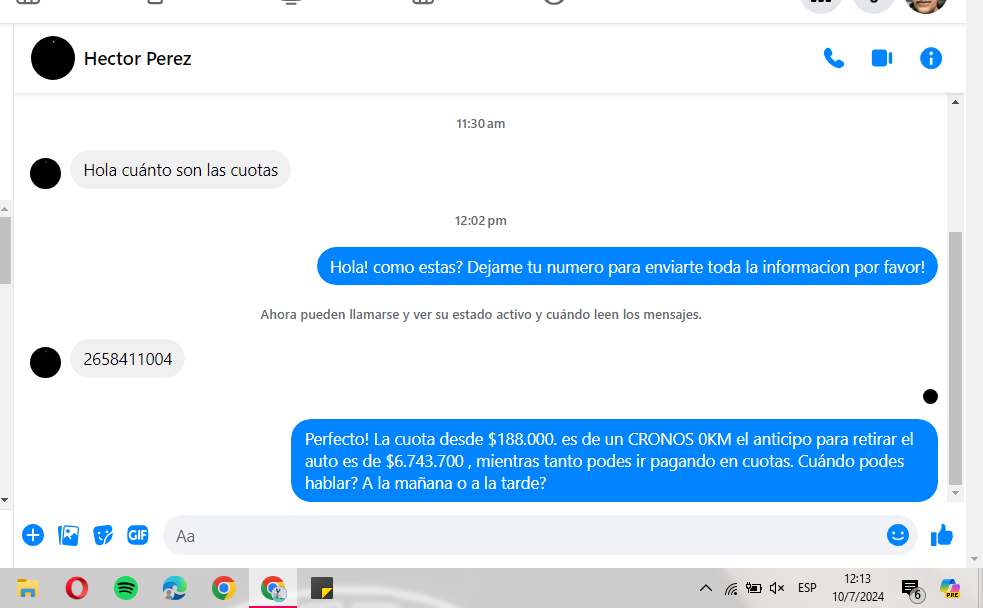This screenshot has width=983, height=608.
Task: Open File Explorer from the taskbar
Action: [x=27, y=588]
